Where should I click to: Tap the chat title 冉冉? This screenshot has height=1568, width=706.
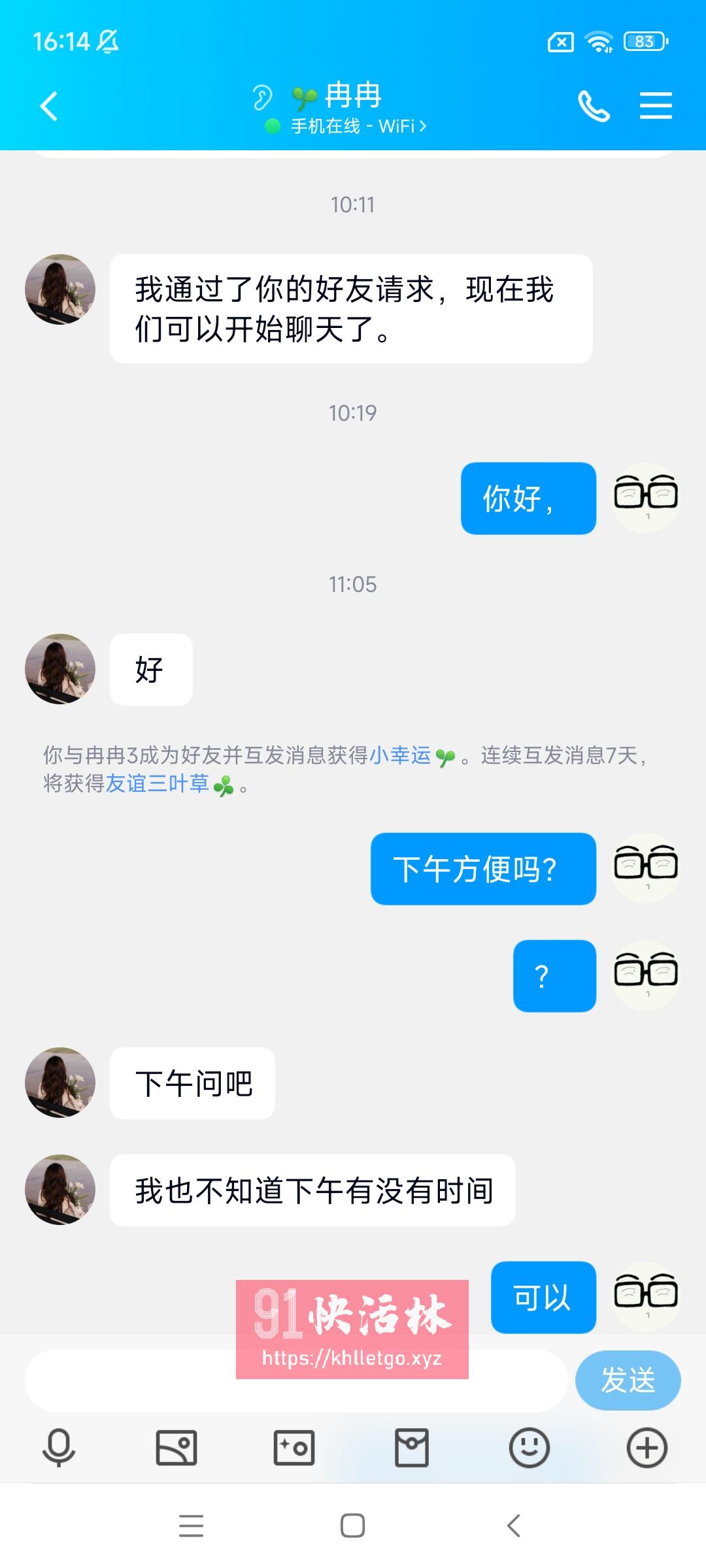tap(353, 97)
